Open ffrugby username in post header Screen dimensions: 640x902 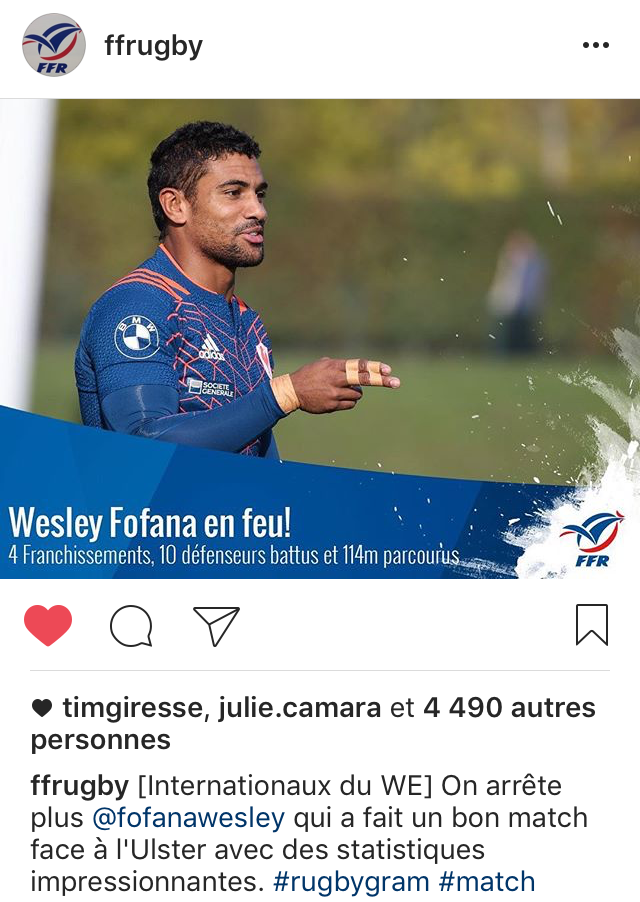[153, 46]
